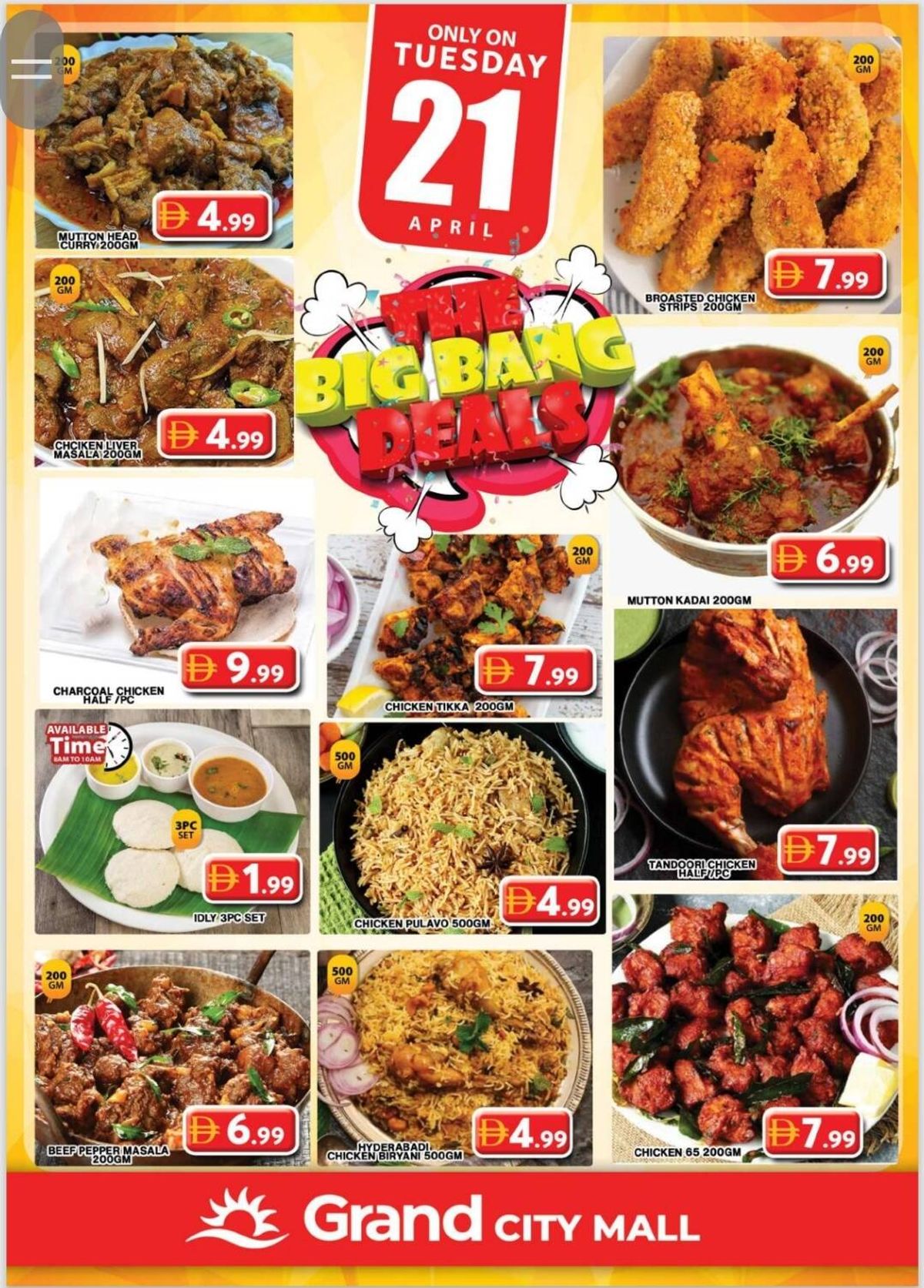This screenshot has height=1288, width=924.
Task: Open the floating menu button
Action: coord(32,68)
